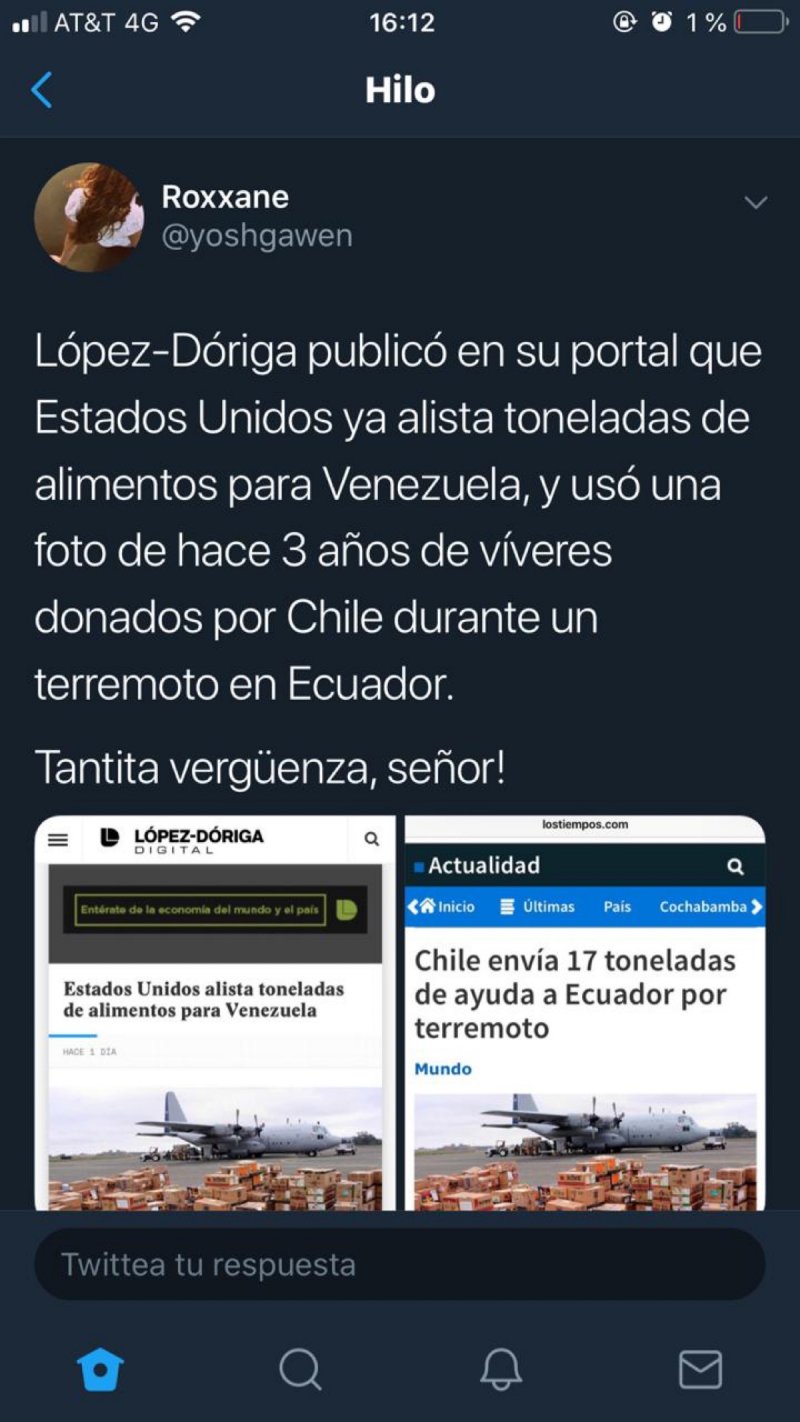The height and width of the screenshot is (1422, 800).
Task: Open the López-Dóriga screenshot image
Action: (215, 1013)
